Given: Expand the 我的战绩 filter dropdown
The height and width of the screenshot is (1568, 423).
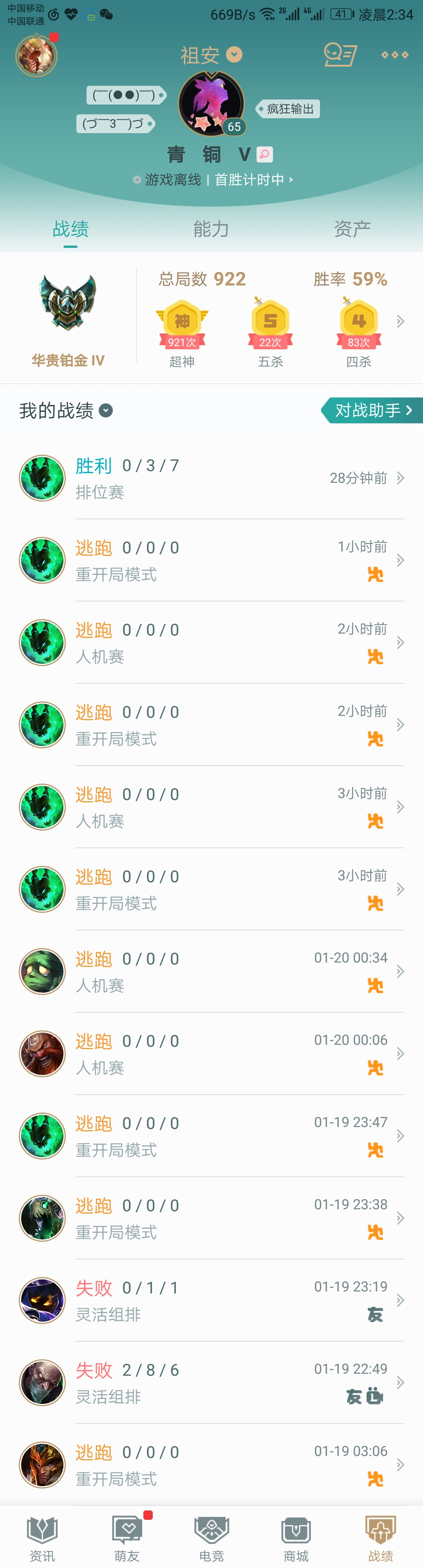Looking at the screenshot, I should 106,411.
